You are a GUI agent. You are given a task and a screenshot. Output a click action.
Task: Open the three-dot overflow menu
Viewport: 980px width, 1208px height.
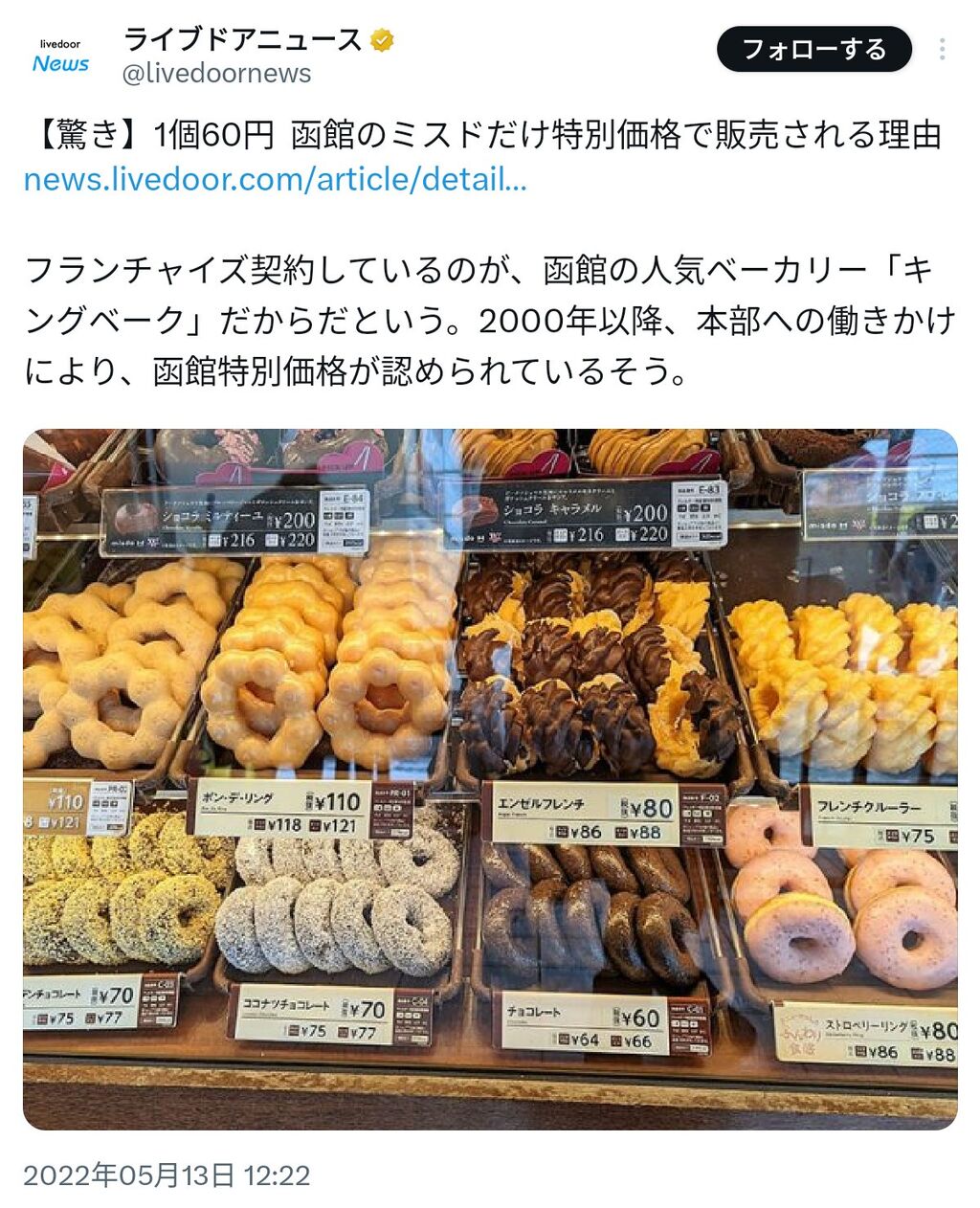943,49
